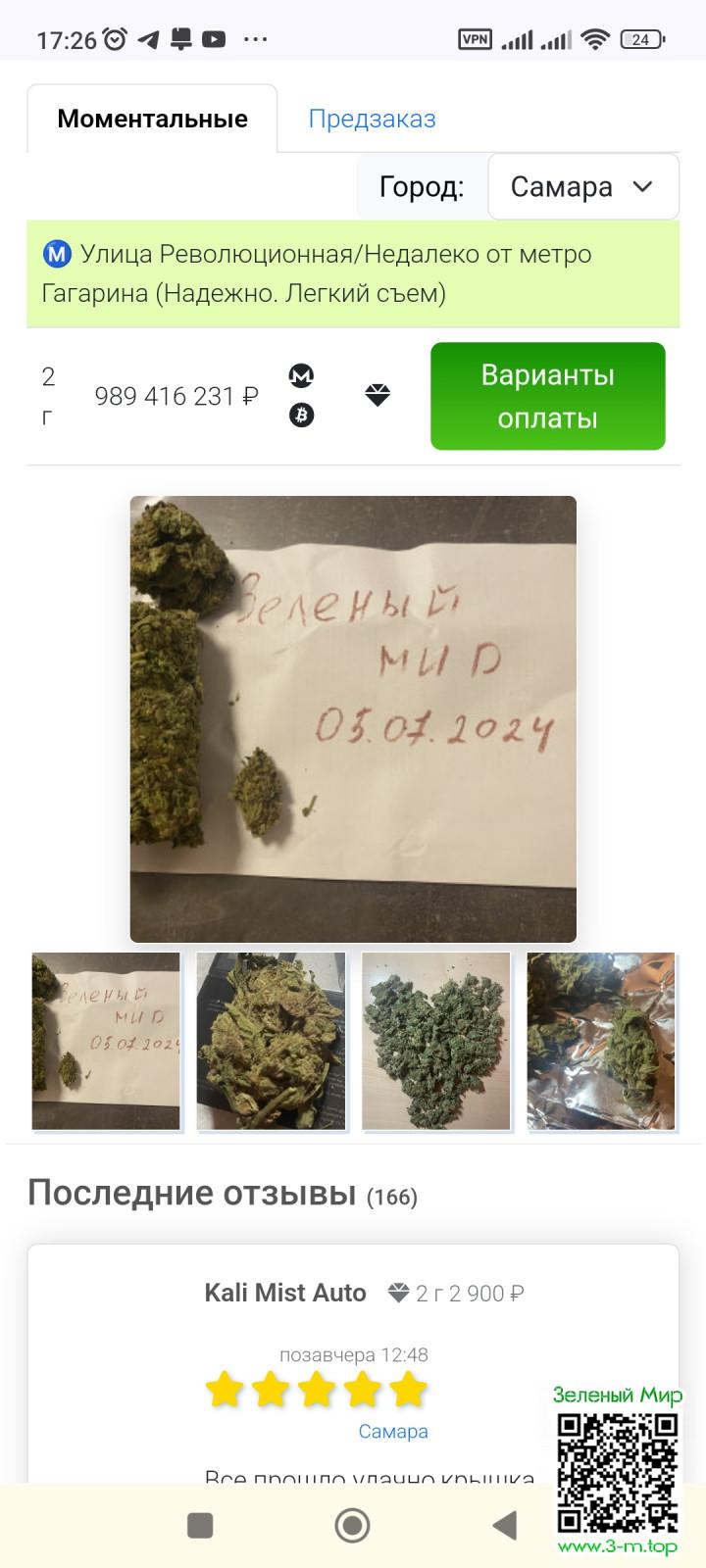Expand the Самара city dropdown
This screenshot has width=706, height=1568.
click(582, 186)
